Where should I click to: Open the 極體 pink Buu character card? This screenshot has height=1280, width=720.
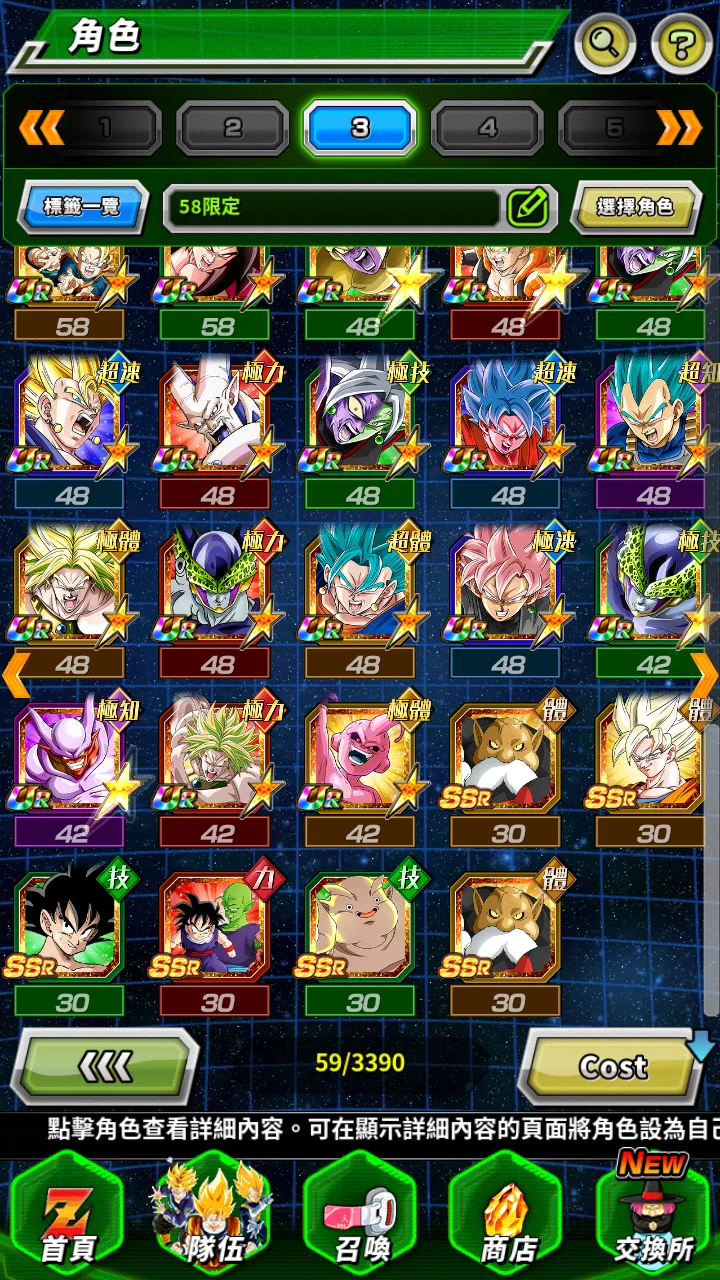tap(363, 758)
